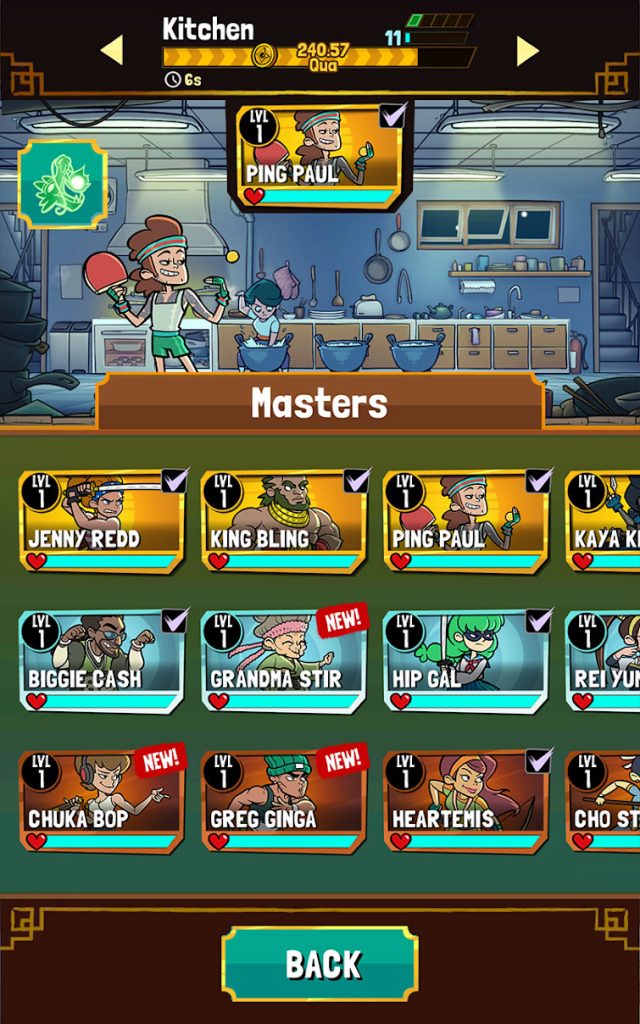Image resolution: width=640 pixels, height=1024 pixels.
Task: Tap the green dragon emblem icon
Action: (x=63, y=184)
